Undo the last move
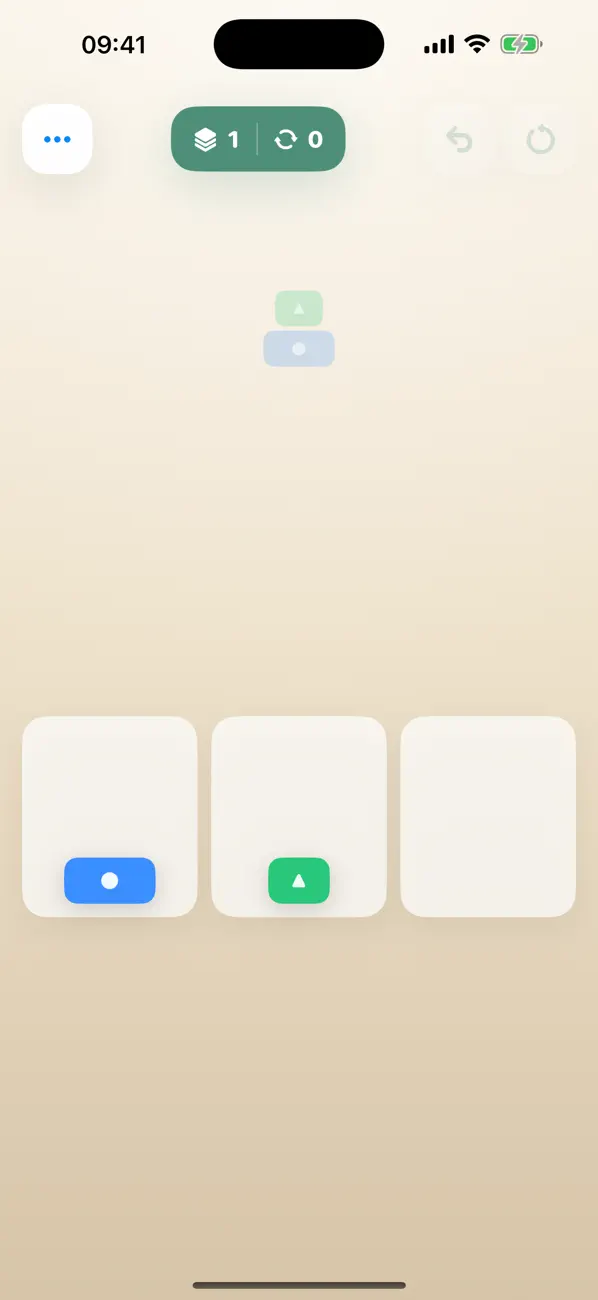Image resolution: width=598 pixels, height=1300 pixels. [x=458, y=140]
